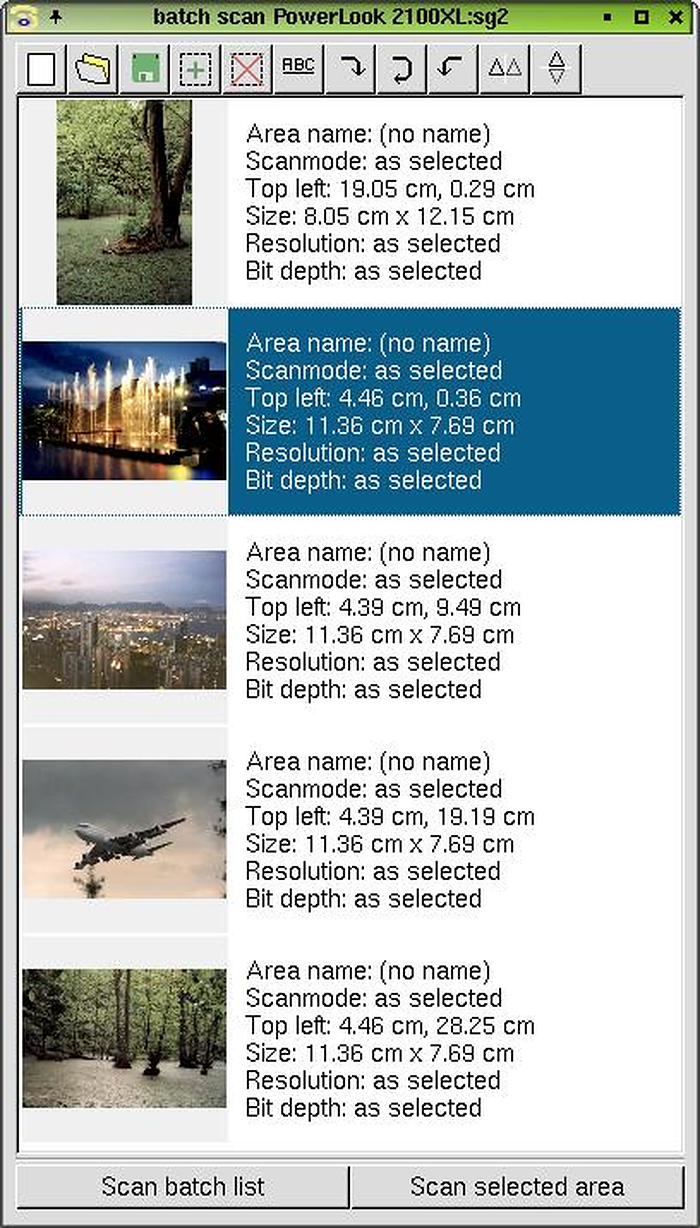
Task: Rotate area 270 degrees with left-turn arrow icon
Action: coord(453,69)
